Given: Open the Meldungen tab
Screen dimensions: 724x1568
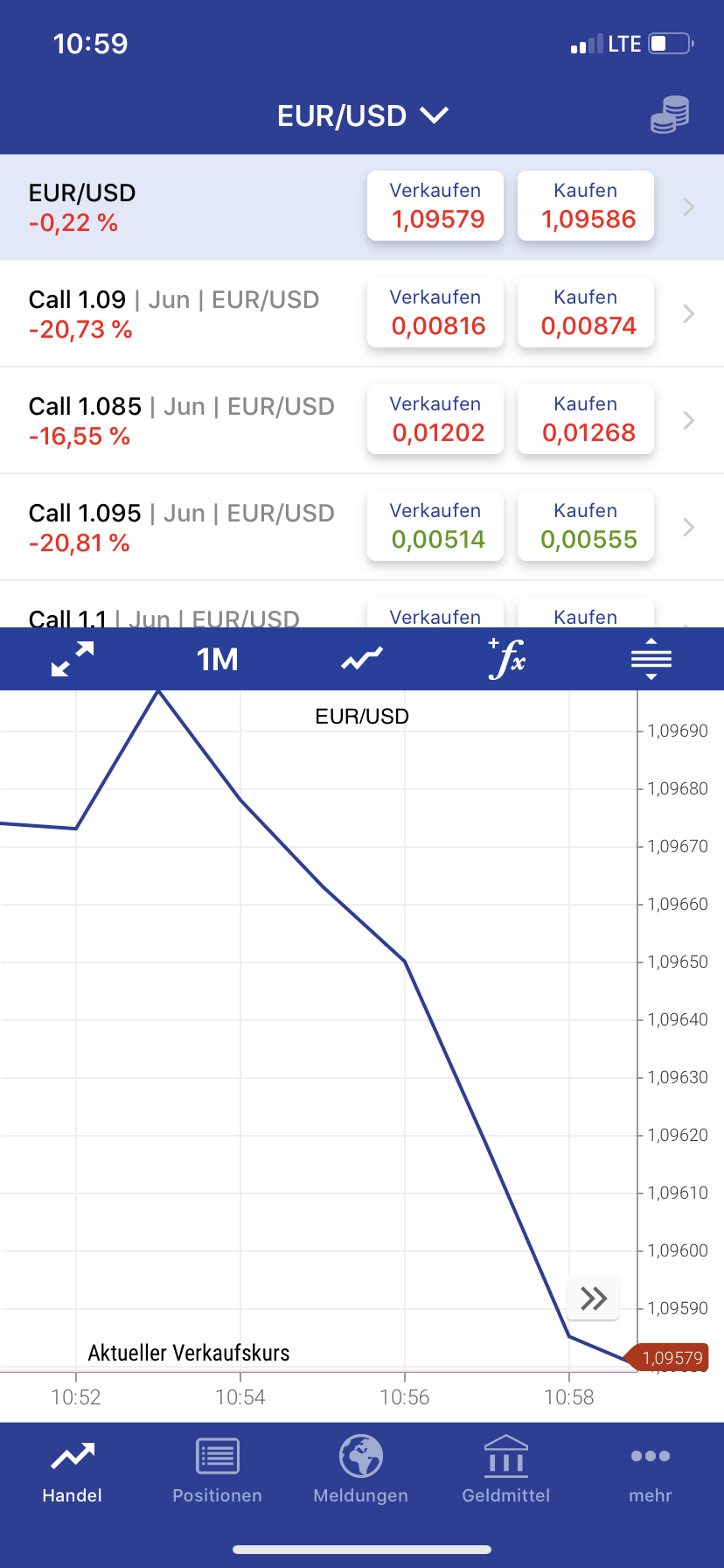Looking at the screenshot, I should [361, 1470].
